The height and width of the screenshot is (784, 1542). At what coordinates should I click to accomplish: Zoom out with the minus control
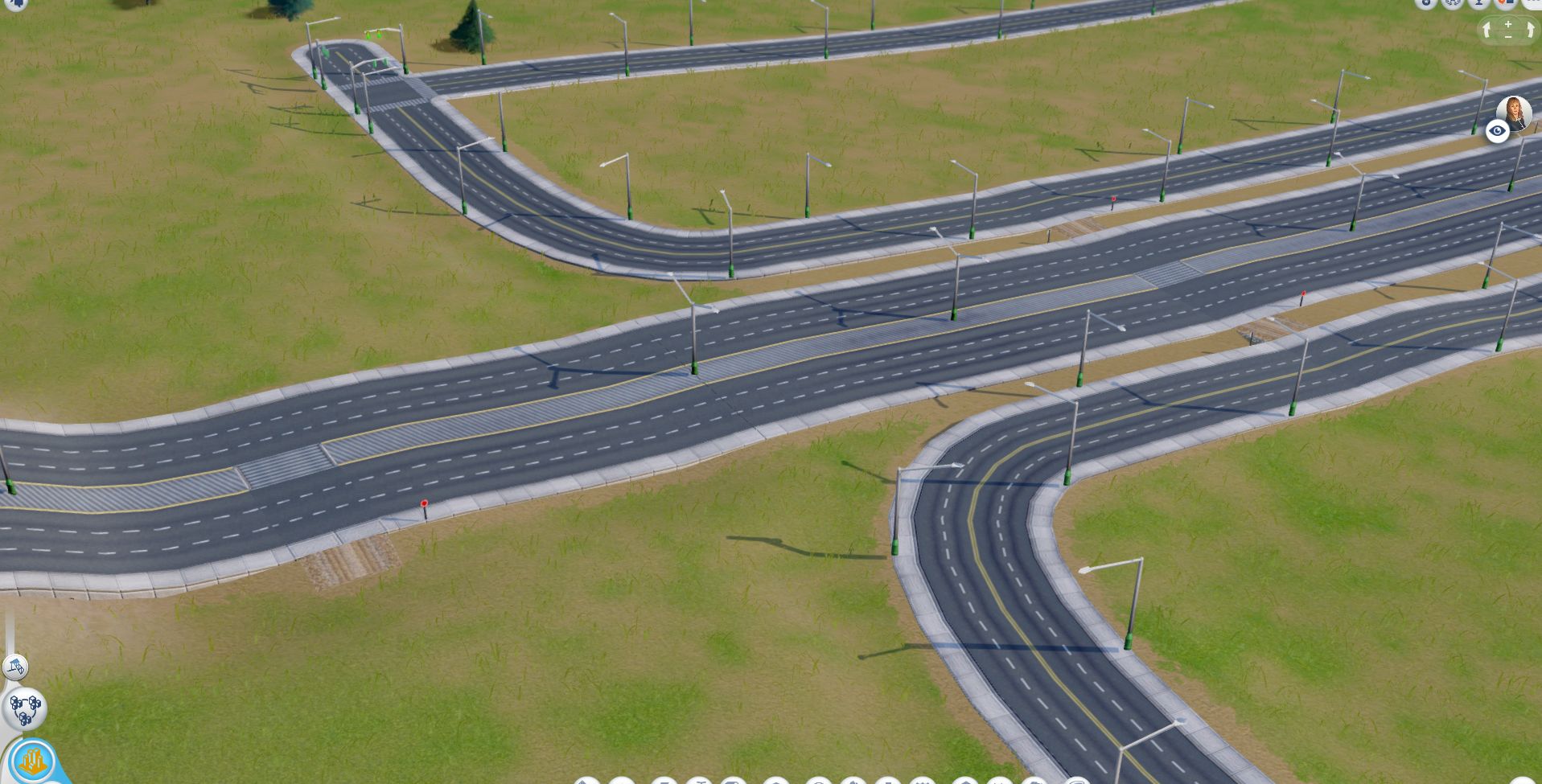1507,36
